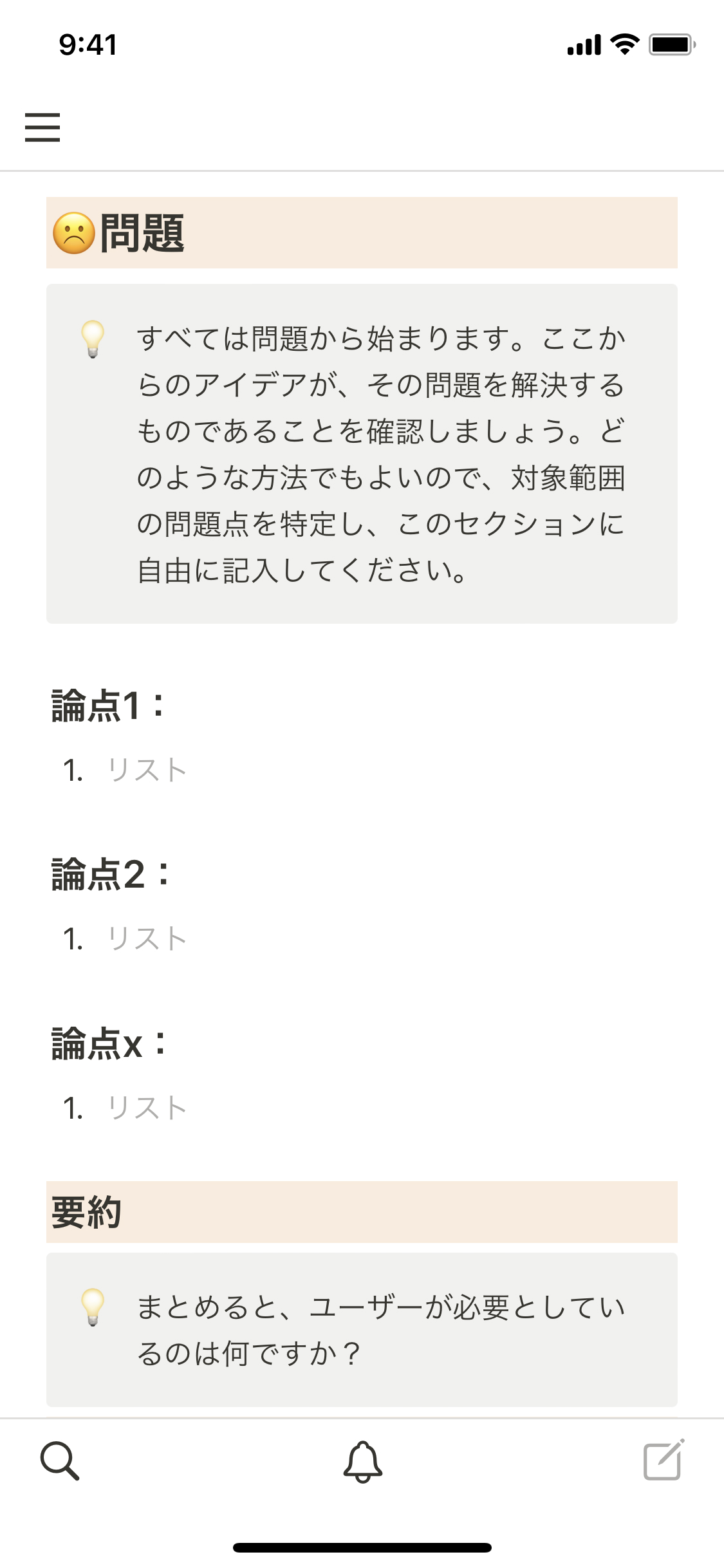
Task: Tap the empty list item under 論点x
Action: tap(147, 1108)
